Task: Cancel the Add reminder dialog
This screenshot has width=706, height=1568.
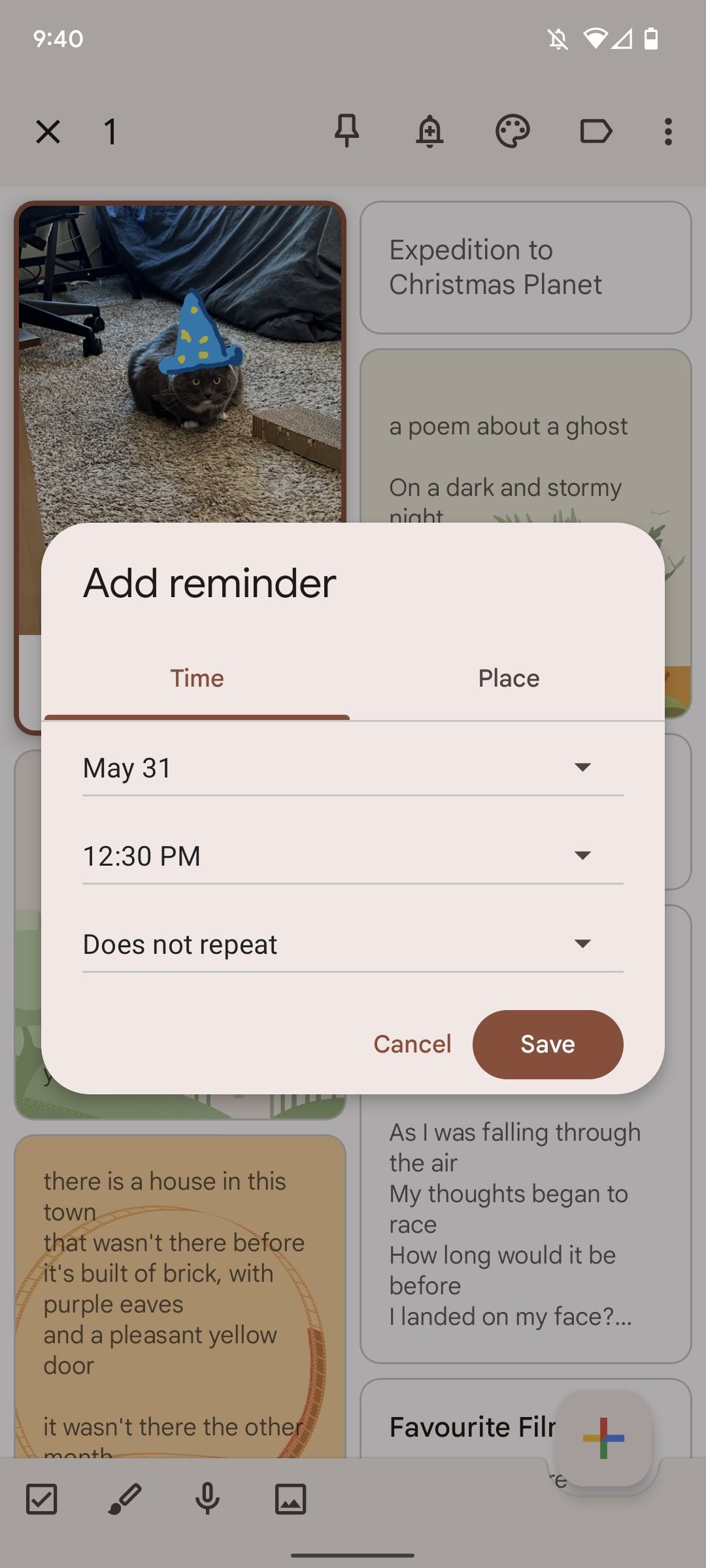Action: [412, 1044]
